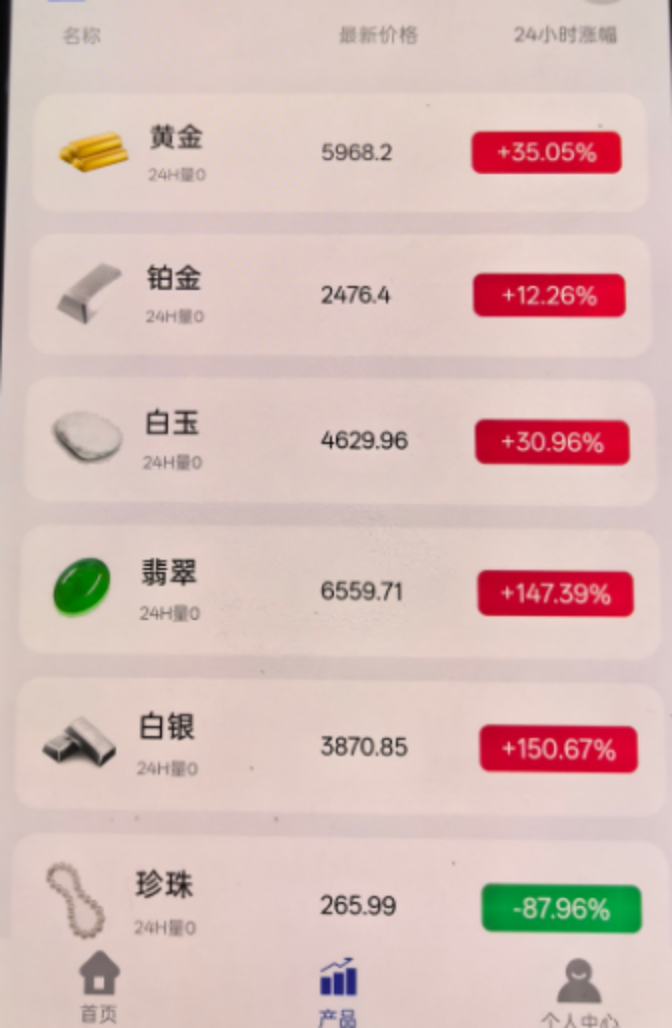Select the 白玉 white jade row
Image resolution: width=672 pixels, height=1028 pixels.
coord(339,441)
